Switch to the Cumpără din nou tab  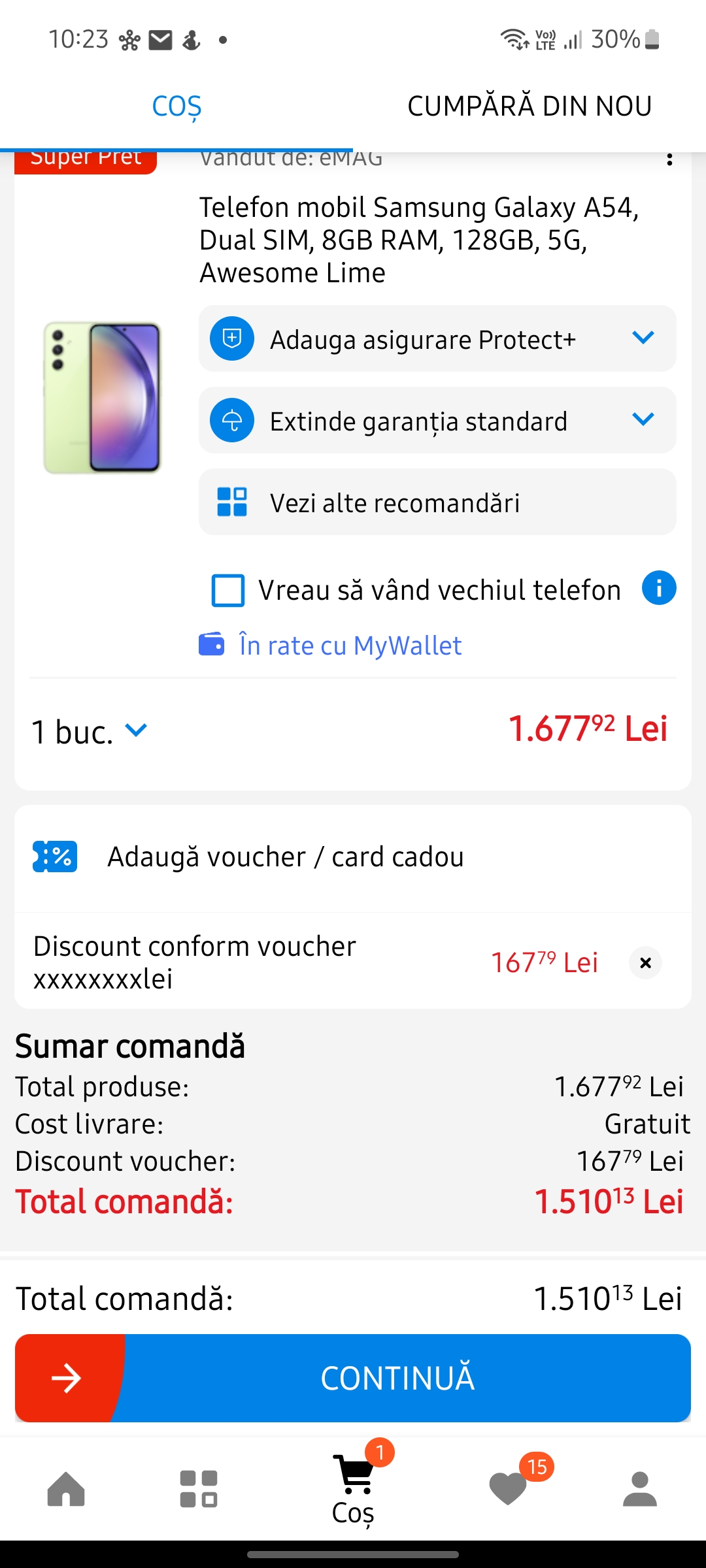point(529,106)
